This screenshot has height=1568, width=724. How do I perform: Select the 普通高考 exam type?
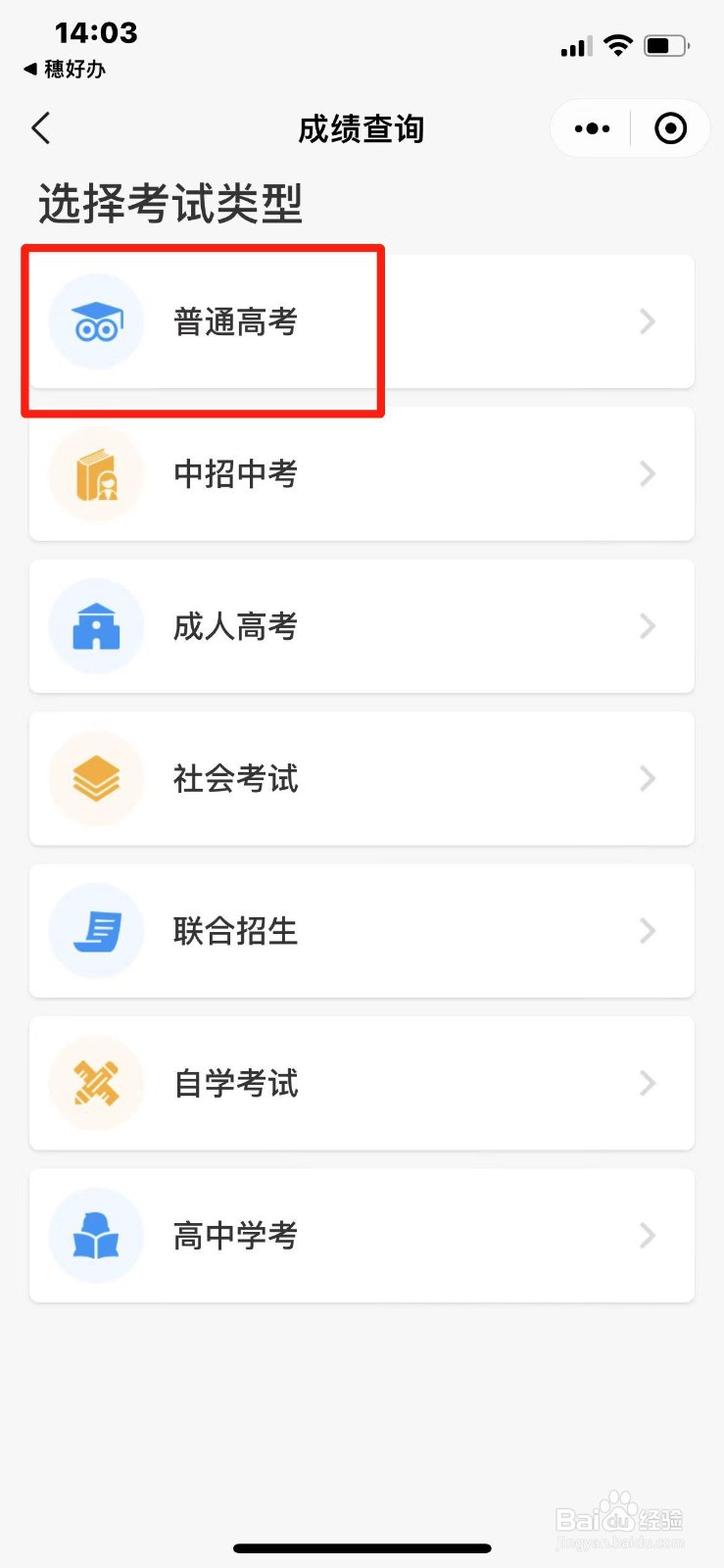click(361, 321)
